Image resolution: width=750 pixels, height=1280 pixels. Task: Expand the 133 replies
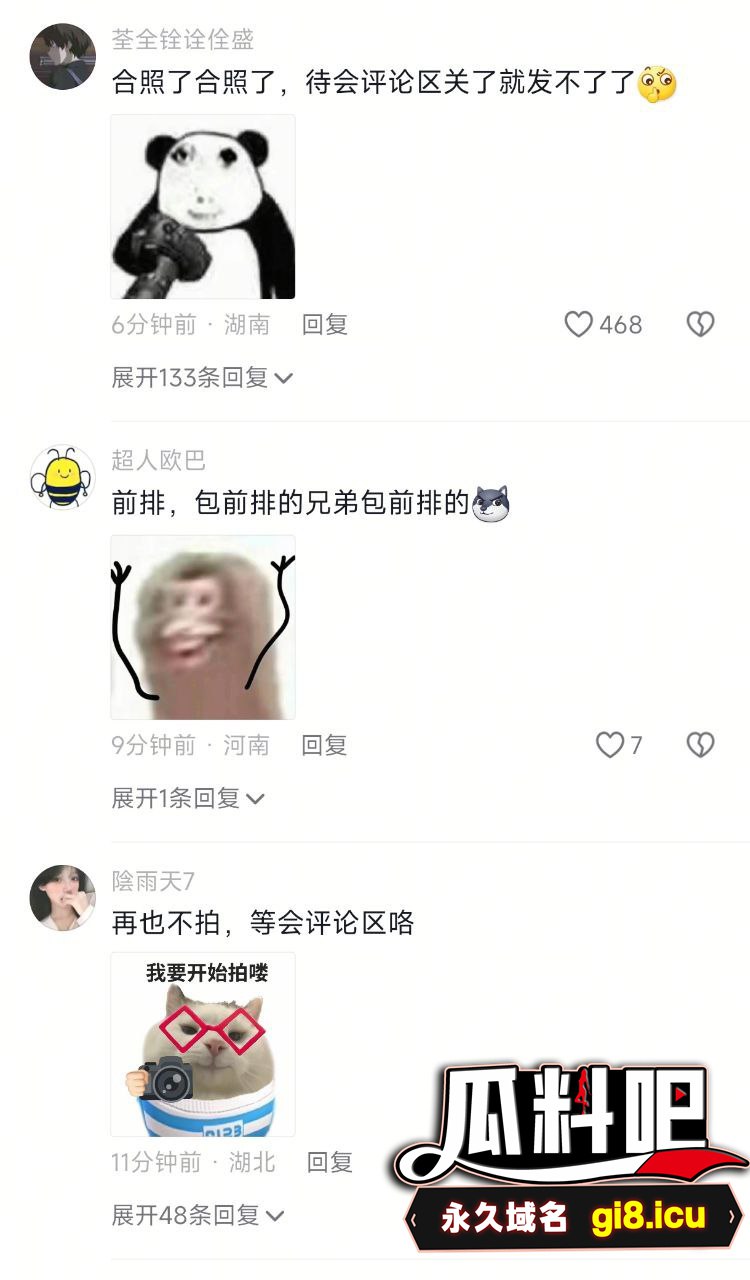[201, 377]
